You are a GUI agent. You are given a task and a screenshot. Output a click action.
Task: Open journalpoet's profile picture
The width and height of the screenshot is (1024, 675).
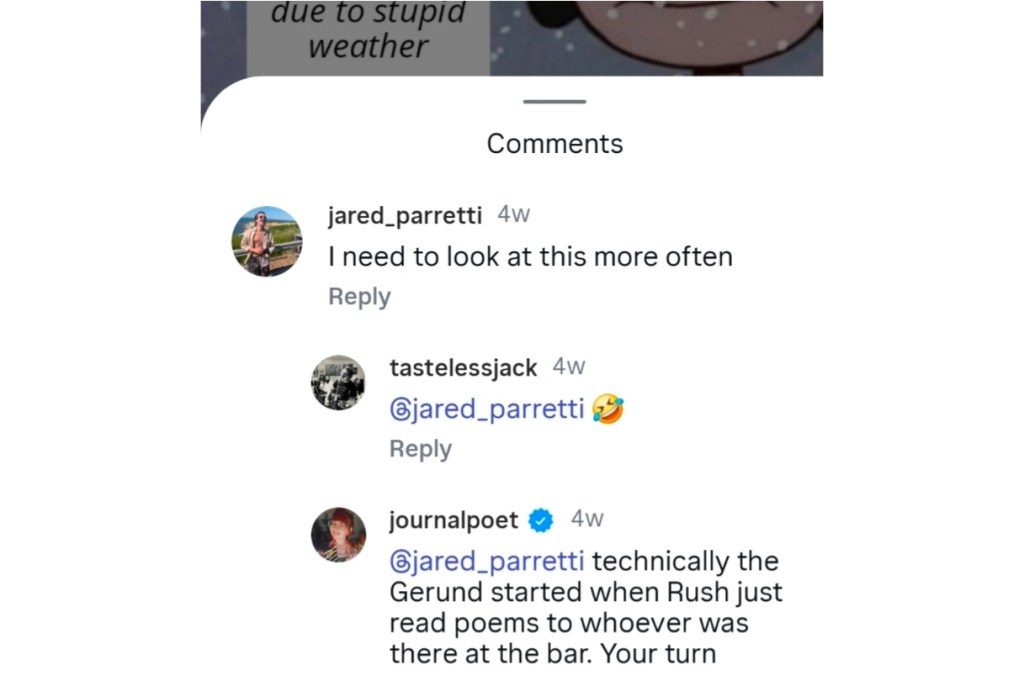tap(338, 534)
